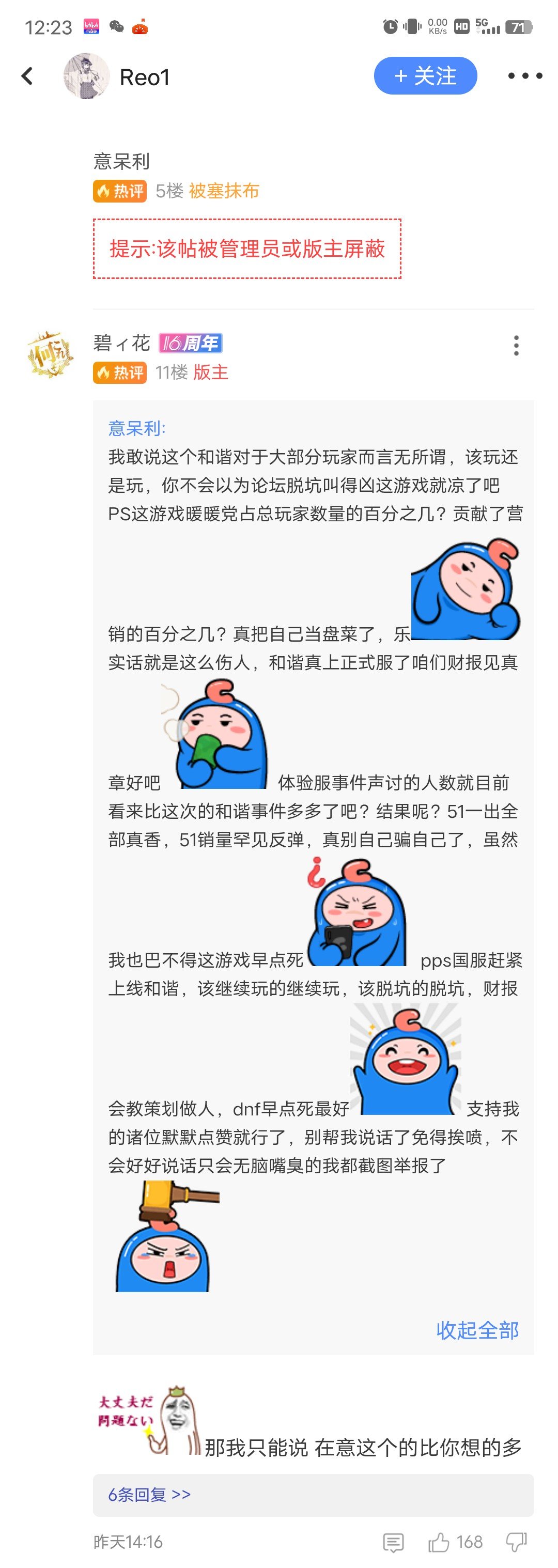Open options menu for 碧ィ花's comment
The image size is (558, 1568).
pyautogui.click(x=516, y=346)
